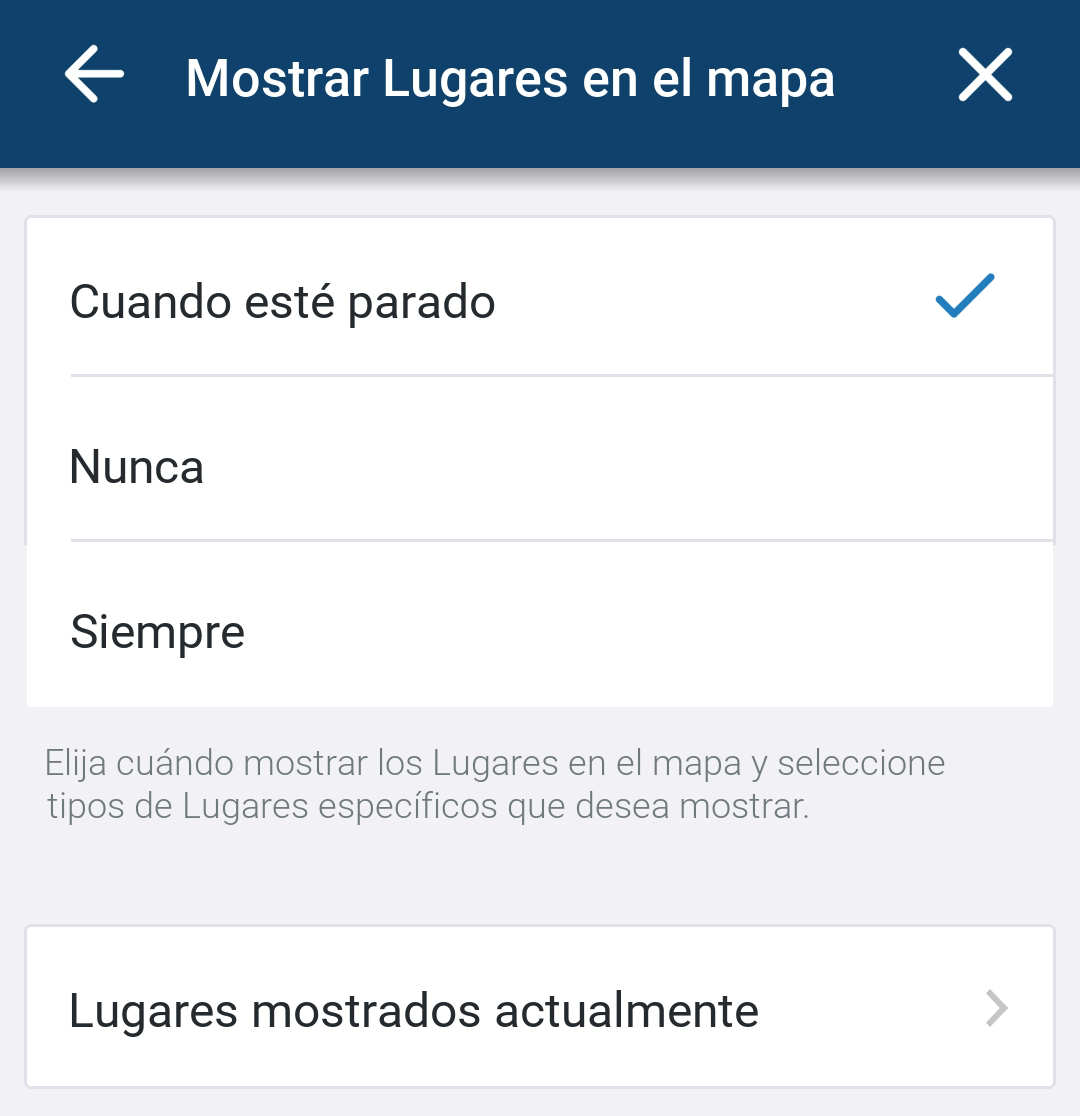Open Lugares mostrados actualmente

(x=540, y=1010)
